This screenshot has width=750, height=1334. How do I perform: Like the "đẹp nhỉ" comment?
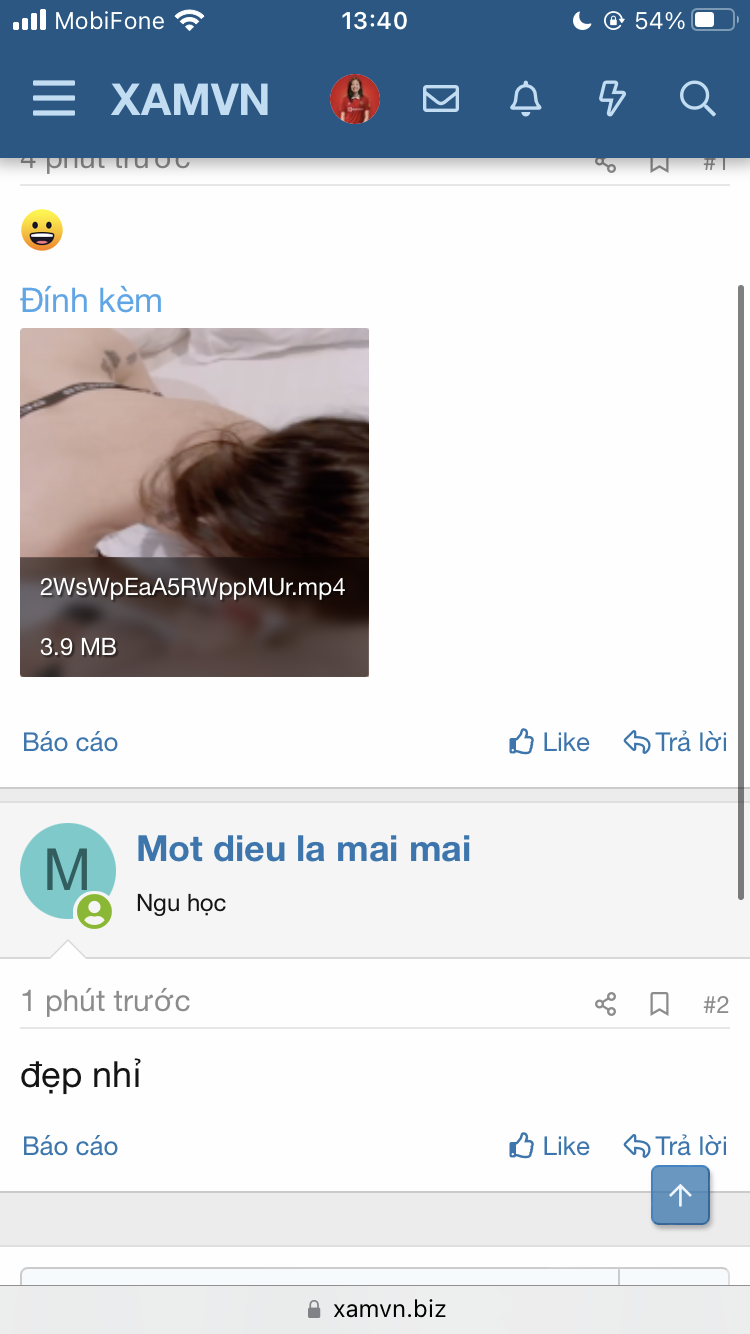click(550, 1146)
